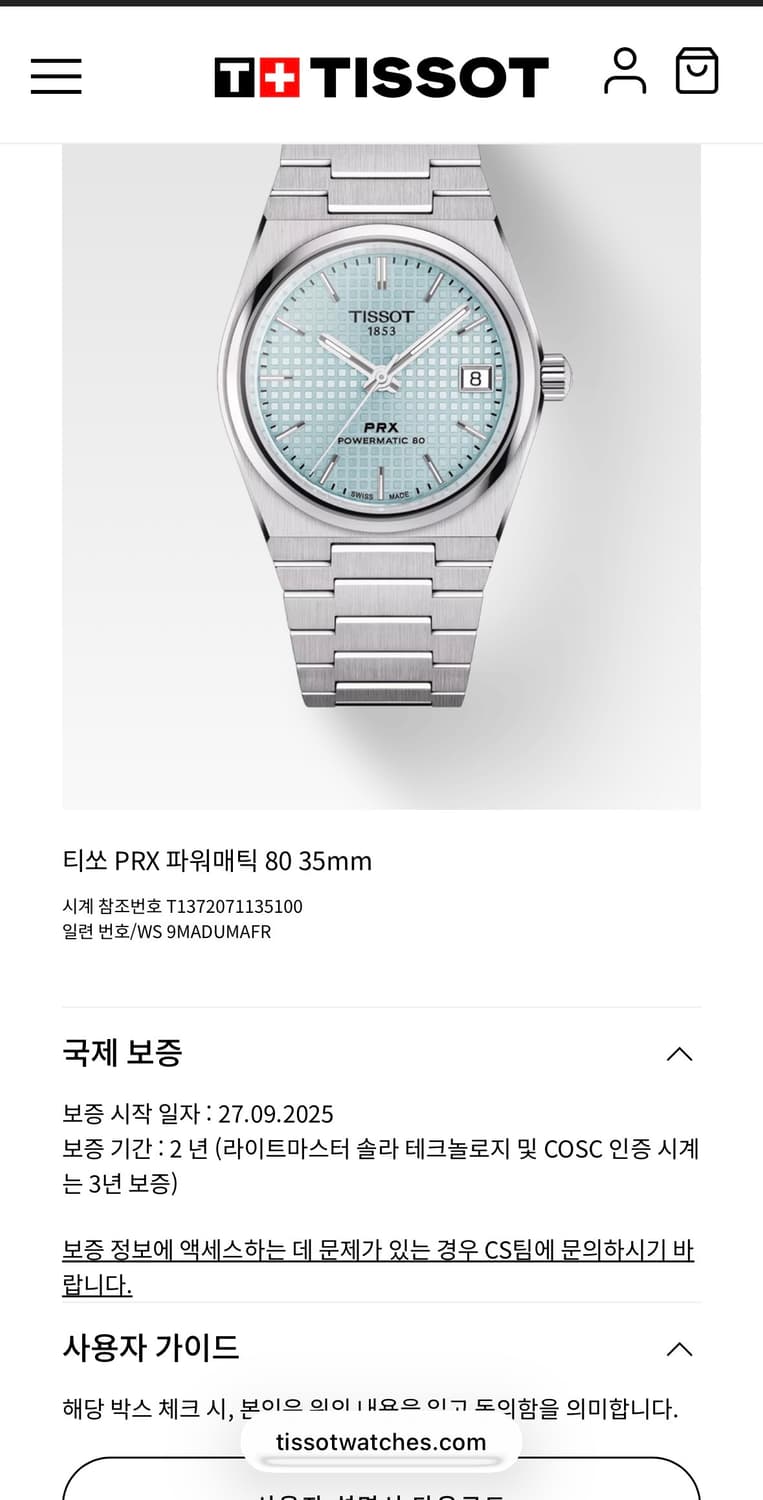This screenshot has width=763, height=1500.
Task: Open the cart via the bag icon
Action: click(697, 70)
